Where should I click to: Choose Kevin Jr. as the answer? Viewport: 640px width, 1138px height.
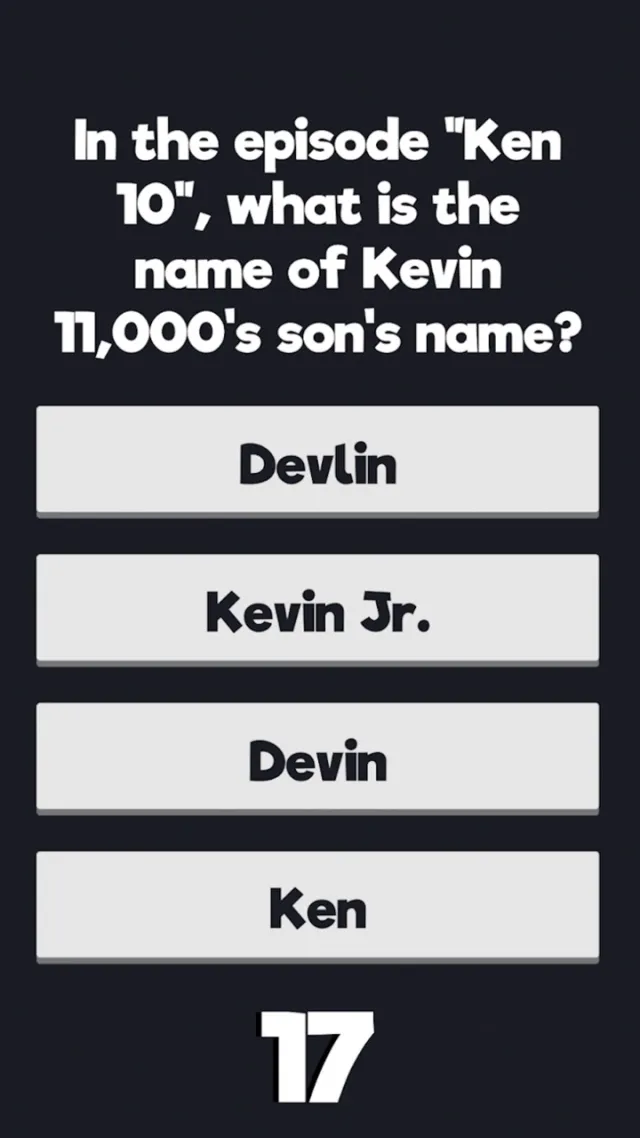318,609
